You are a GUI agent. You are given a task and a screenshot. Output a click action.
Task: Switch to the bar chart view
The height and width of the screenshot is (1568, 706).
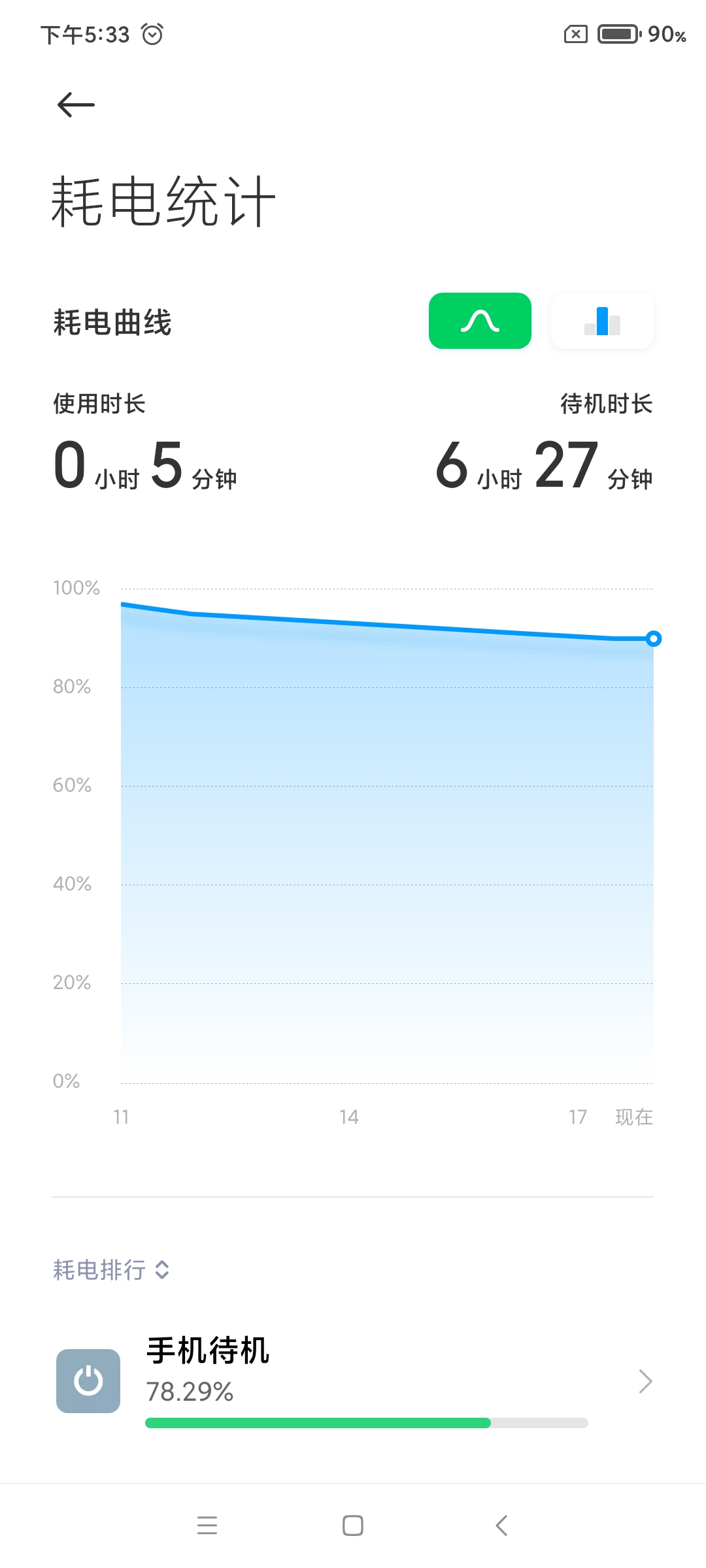(602, 321)
